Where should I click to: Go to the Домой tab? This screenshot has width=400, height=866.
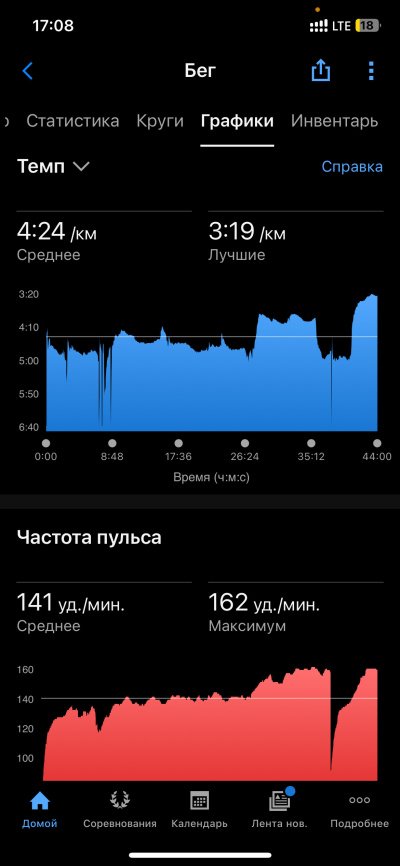(39, 810)
